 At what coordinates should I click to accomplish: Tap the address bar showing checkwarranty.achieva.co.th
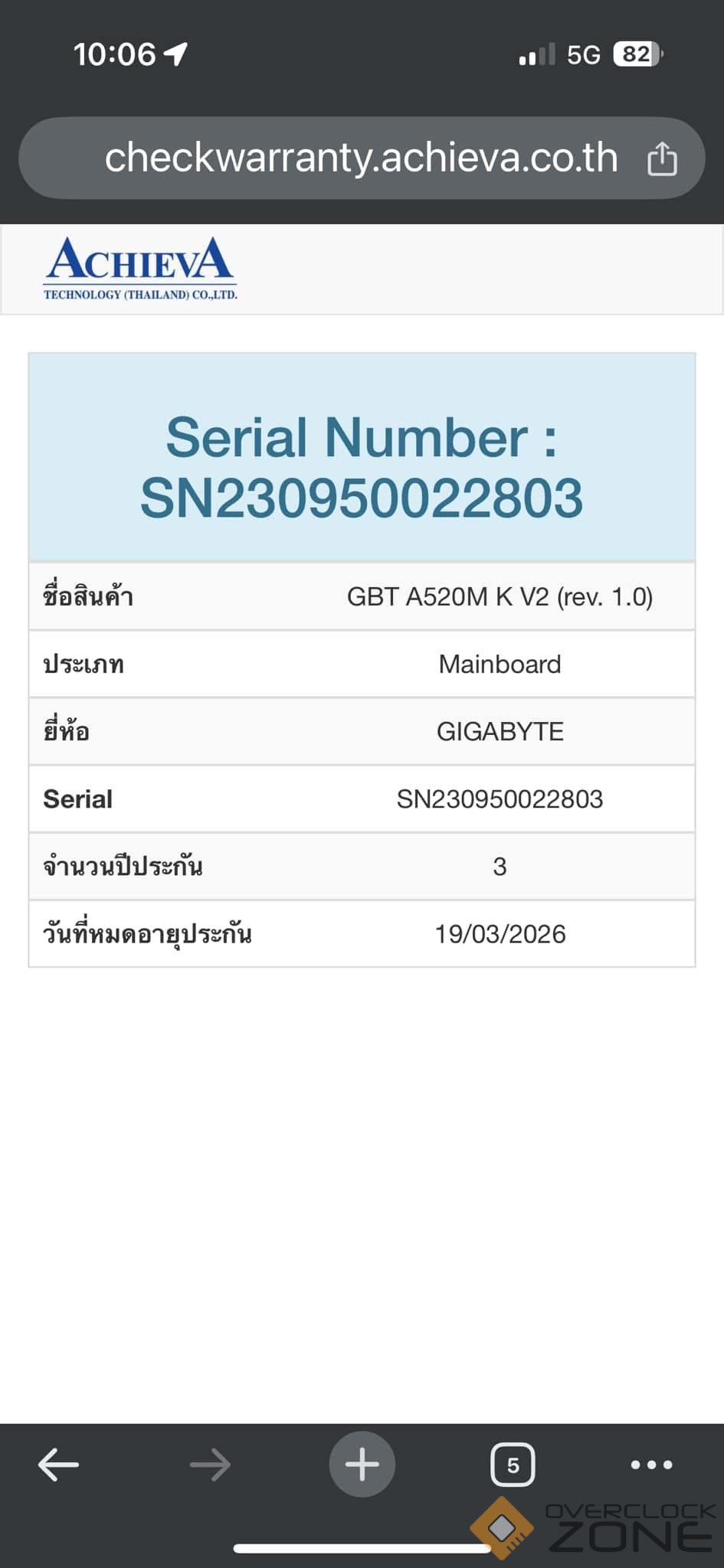(x=360, y=158)
